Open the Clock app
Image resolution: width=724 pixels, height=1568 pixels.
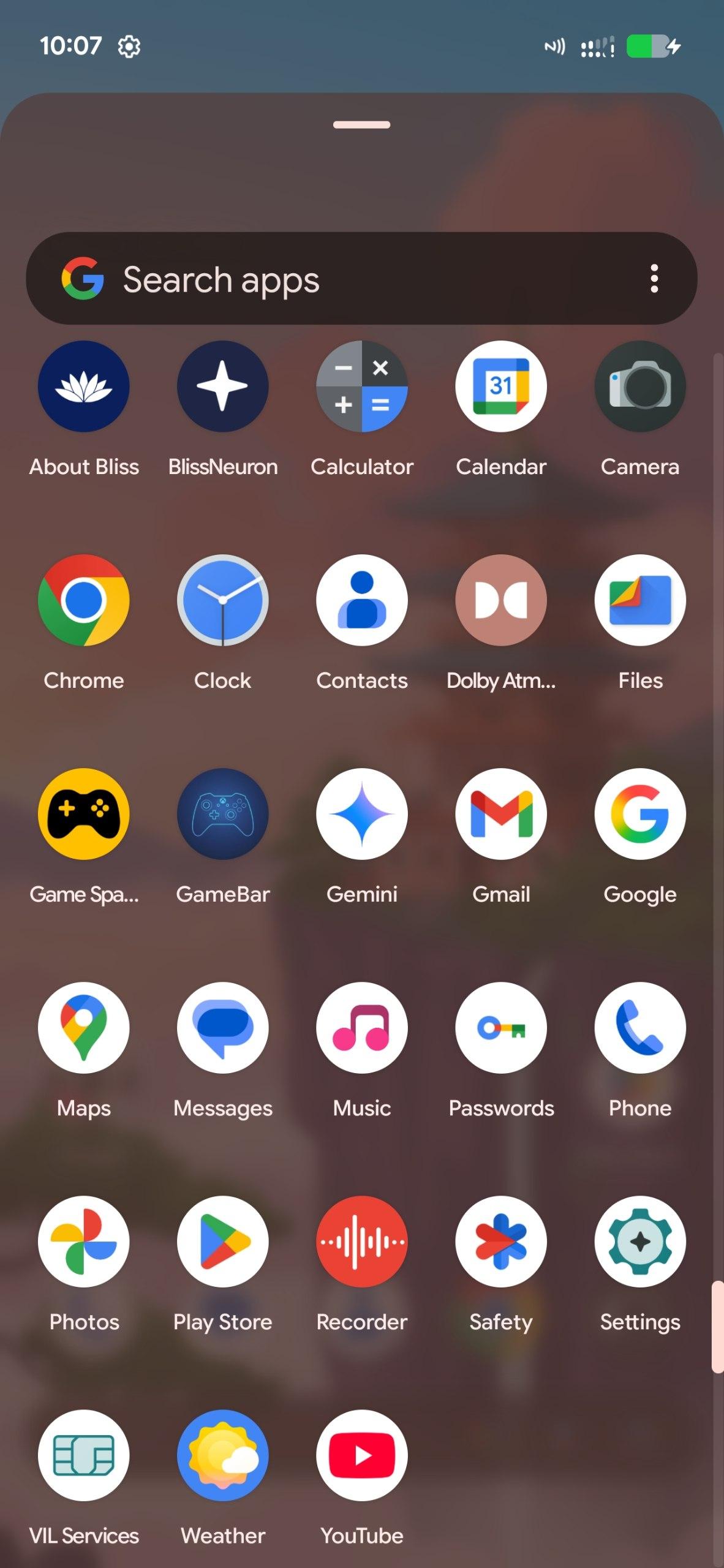point(223,600)
